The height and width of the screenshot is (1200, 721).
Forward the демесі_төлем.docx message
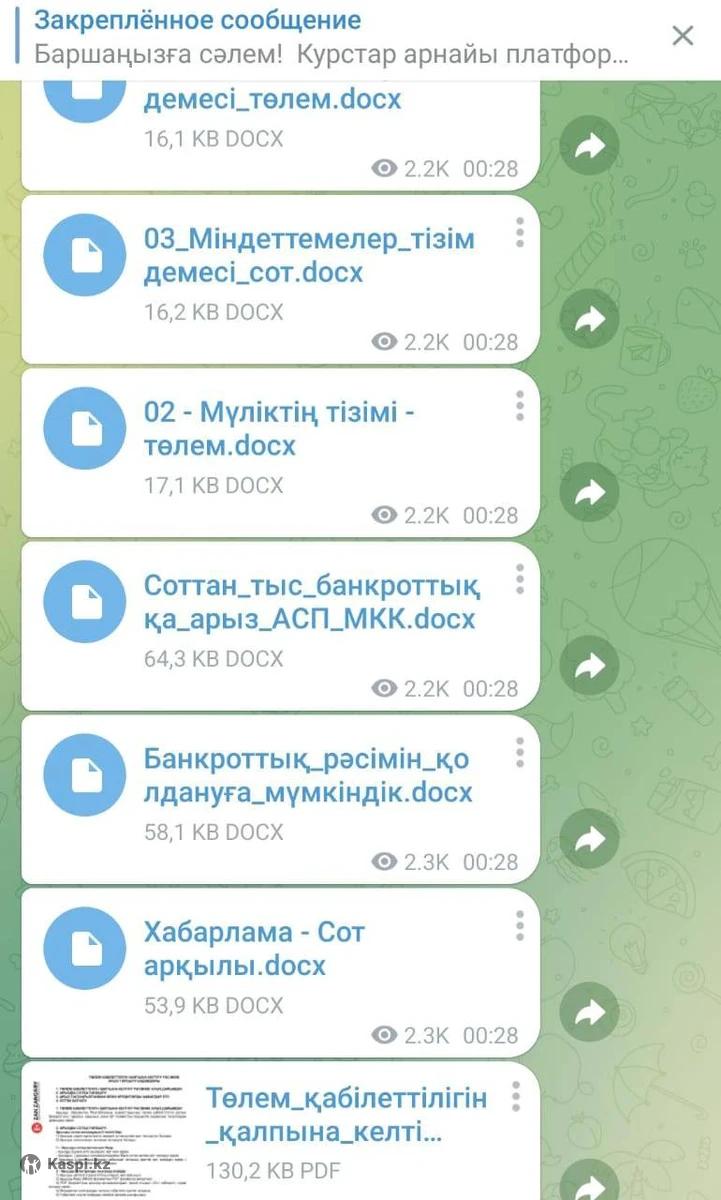click(590, 146)
